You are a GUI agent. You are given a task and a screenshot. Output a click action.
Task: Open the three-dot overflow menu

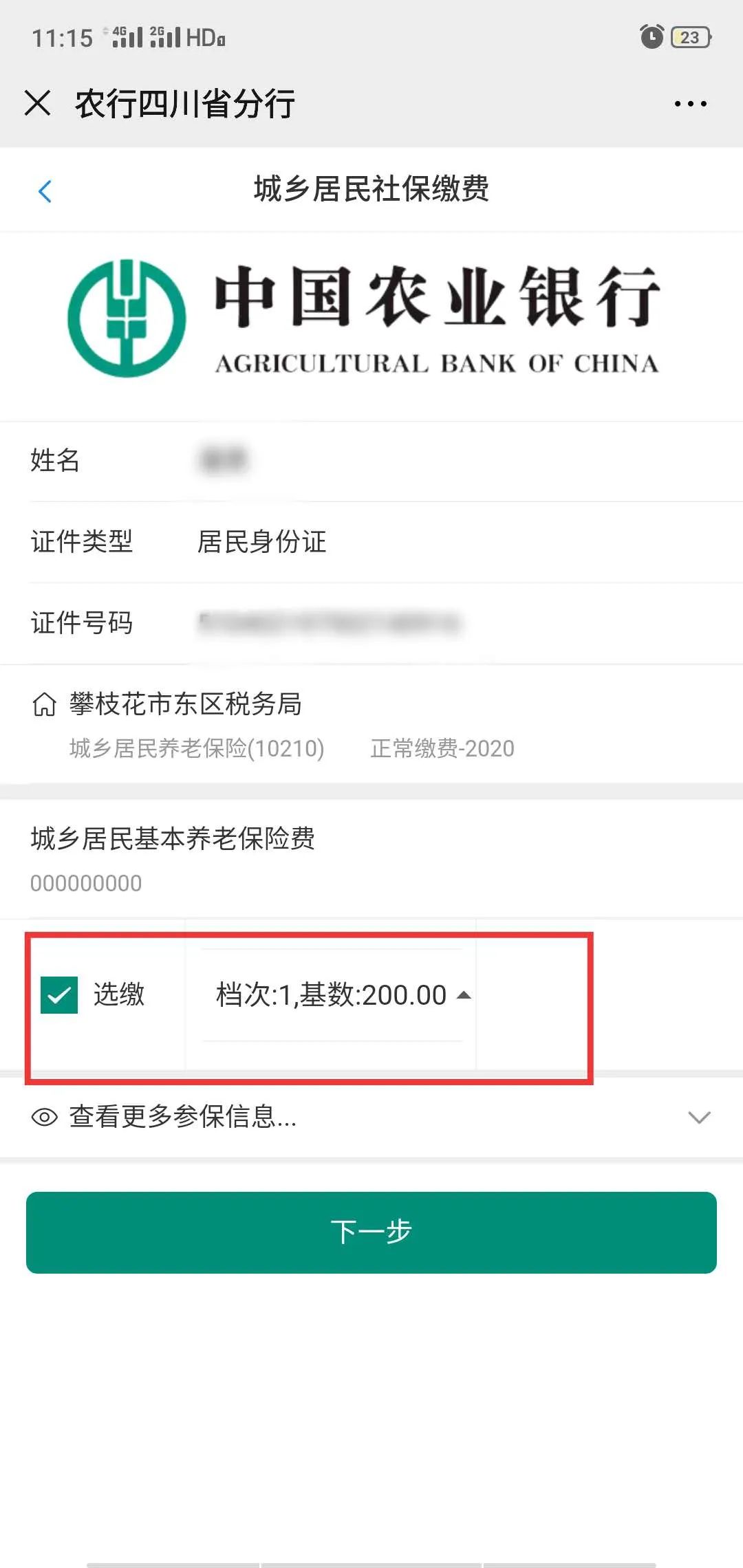click(x=690, y=104)
